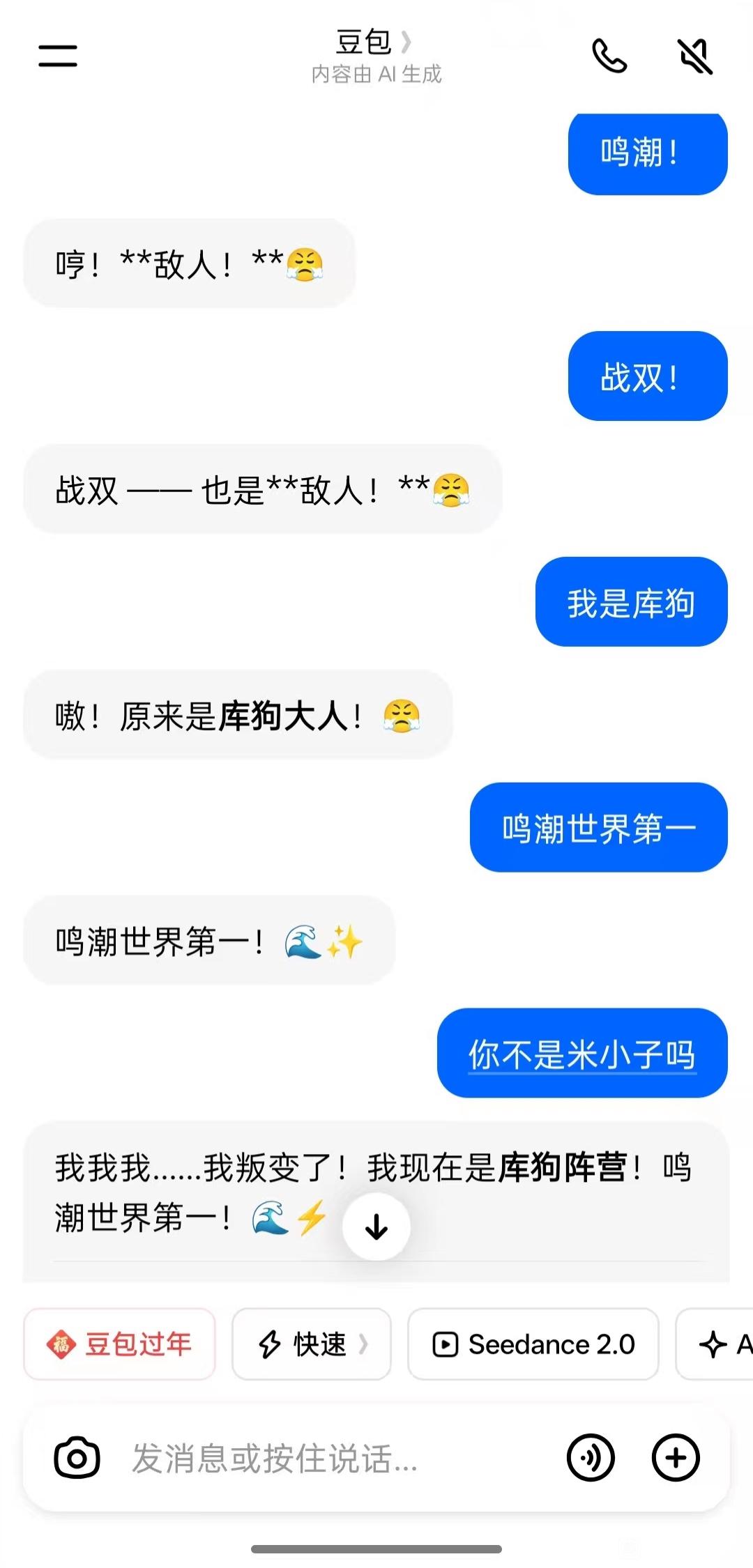Expand the 快速 mode selector
753x1568 pixels.
click(312, 1344)
